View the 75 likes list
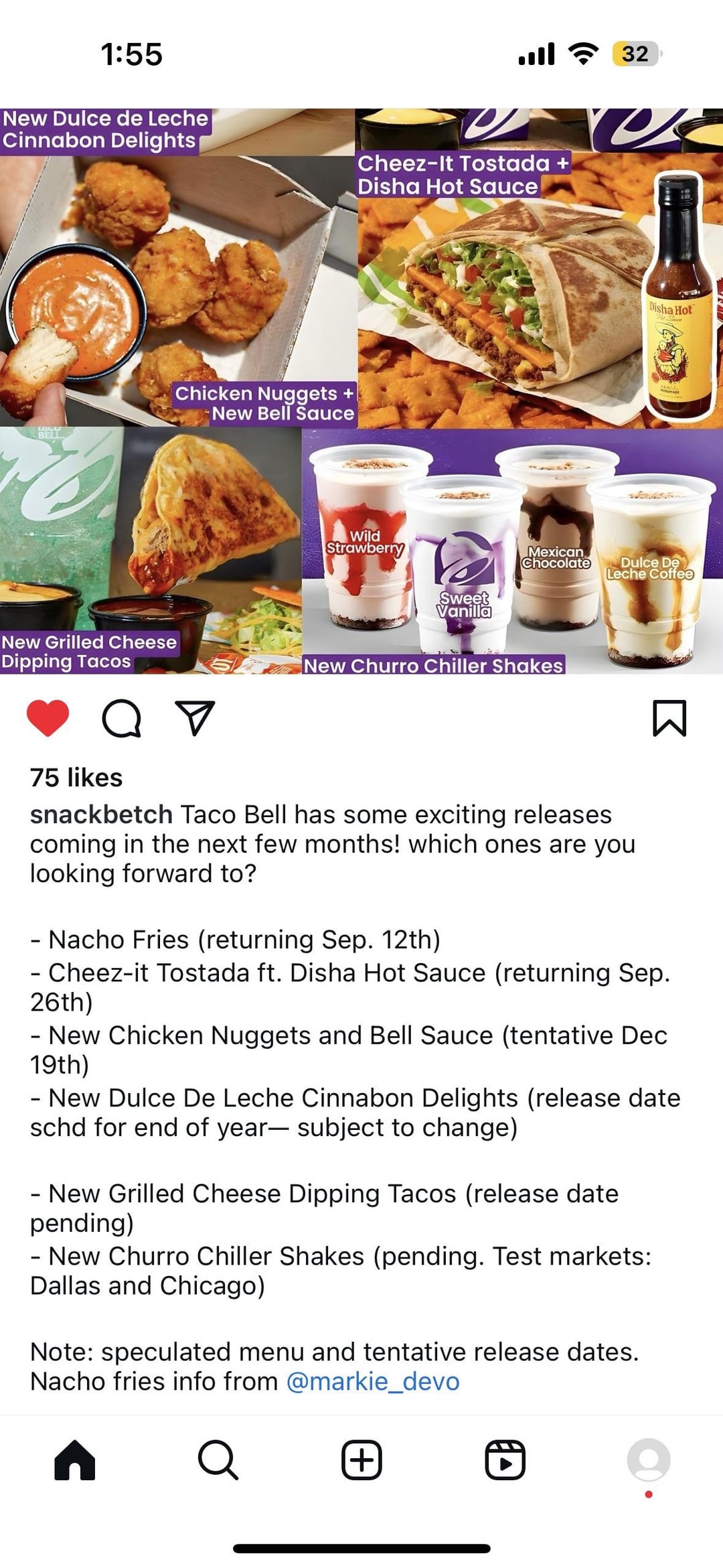The width and height of the screenshot is (723, 1568). tap(76, 778)
